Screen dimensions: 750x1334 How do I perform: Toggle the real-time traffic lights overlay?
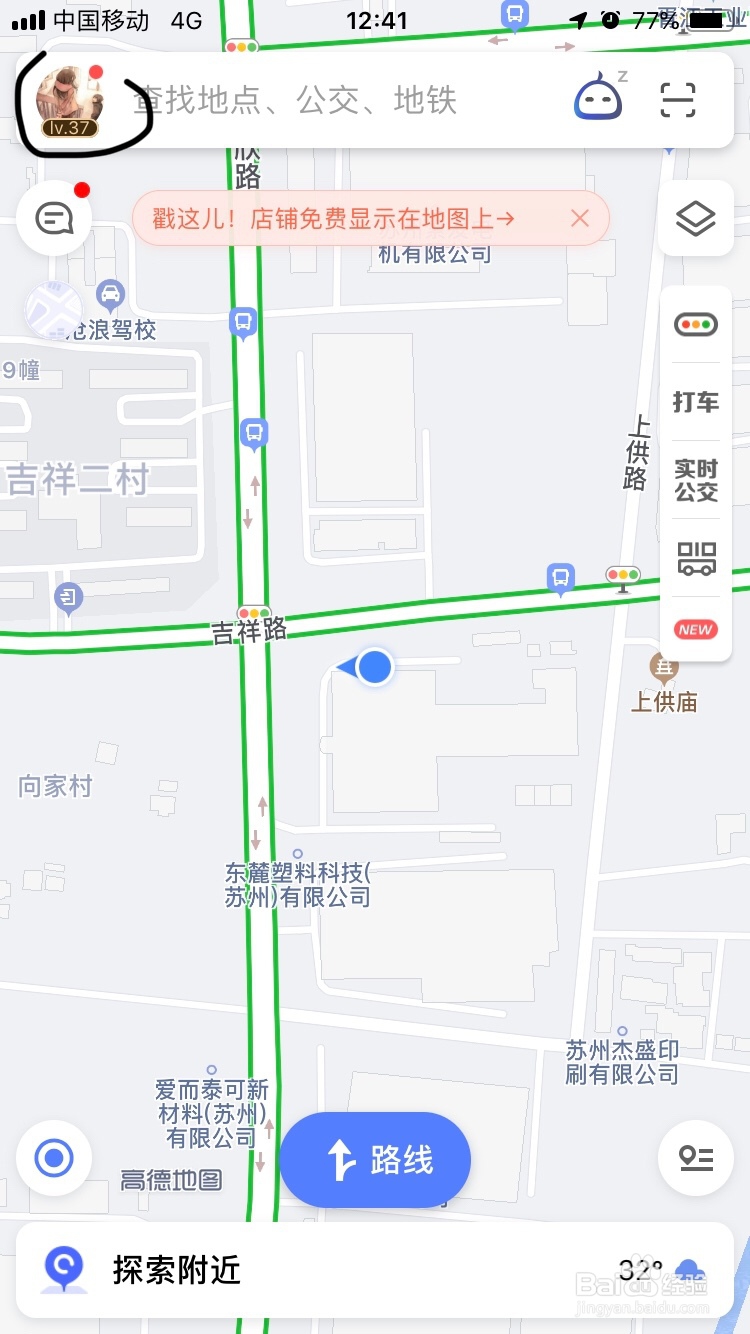[x=696, y=324]
